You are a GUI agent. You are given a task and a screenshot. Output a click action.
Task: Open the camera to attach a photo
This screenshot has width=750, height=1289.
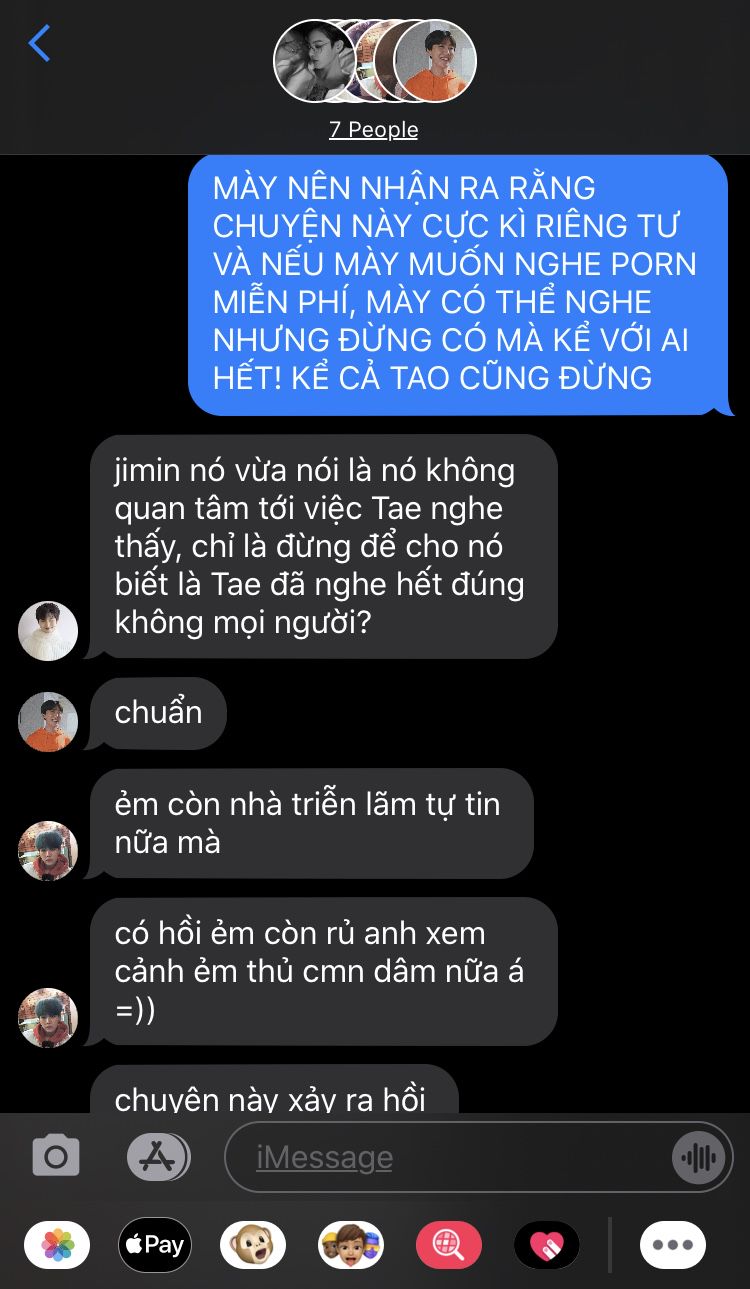click(56, 1157)
